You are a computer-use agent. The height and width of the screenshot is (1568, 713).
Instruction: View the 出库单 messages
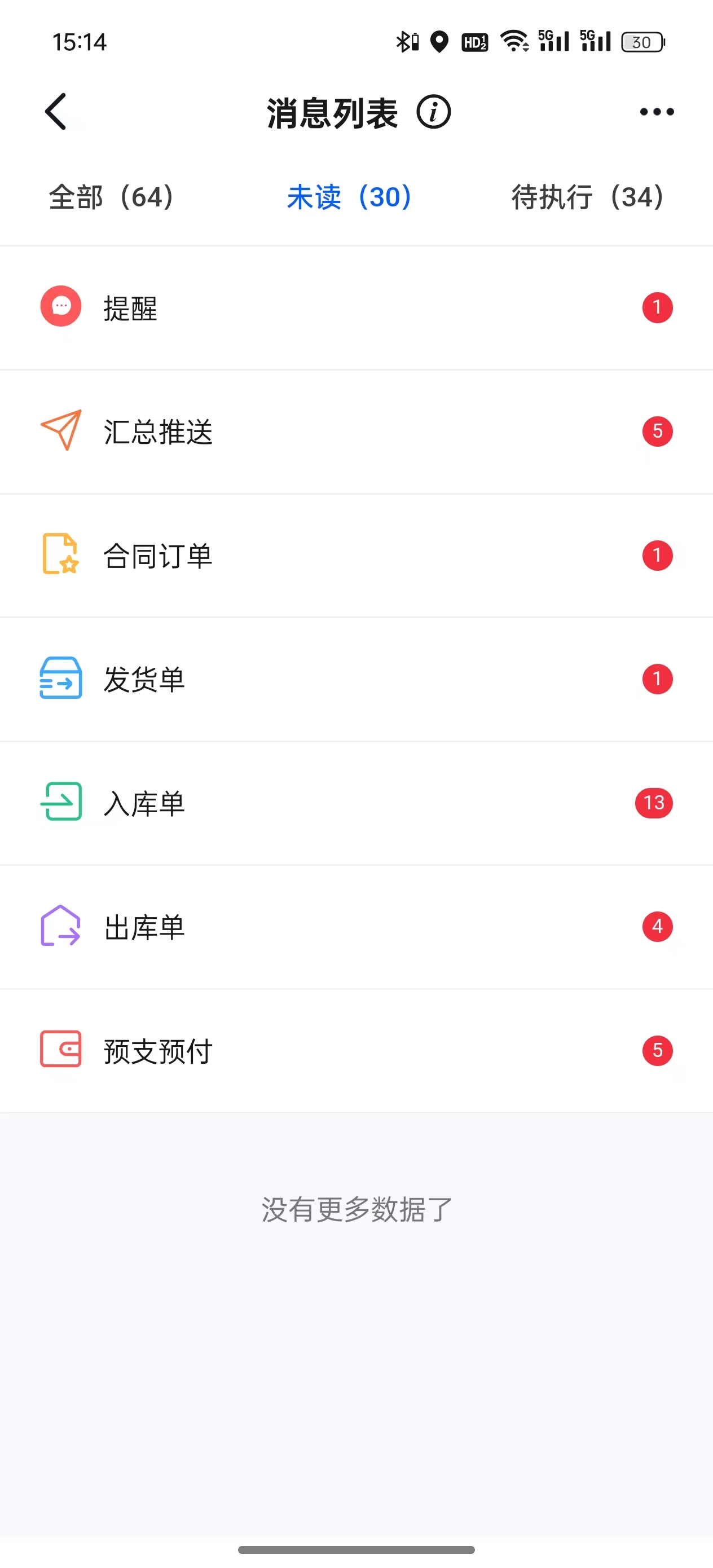pos(356,927)
